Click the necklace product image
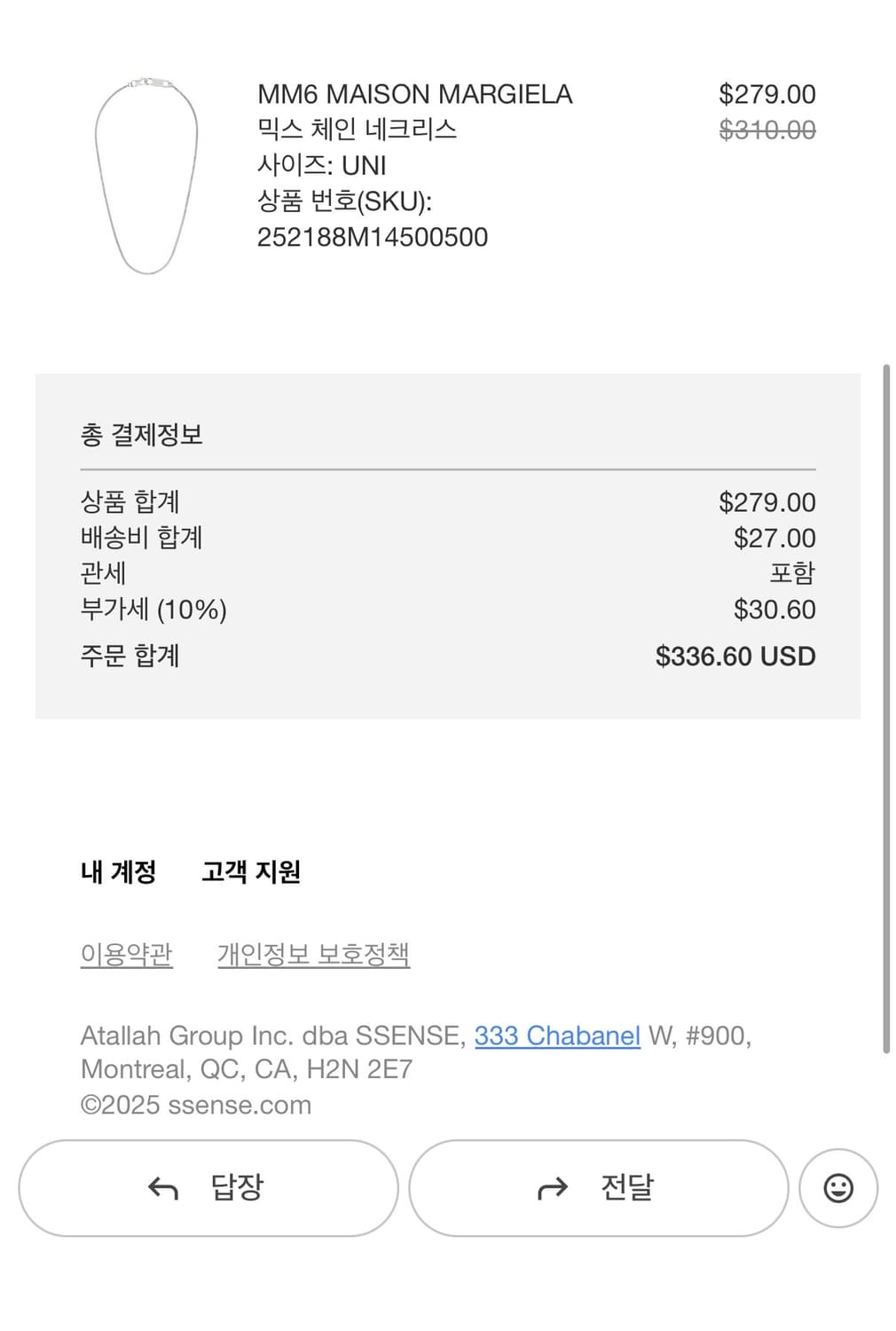Viewport: 896px width, 1331px height. 146,175
